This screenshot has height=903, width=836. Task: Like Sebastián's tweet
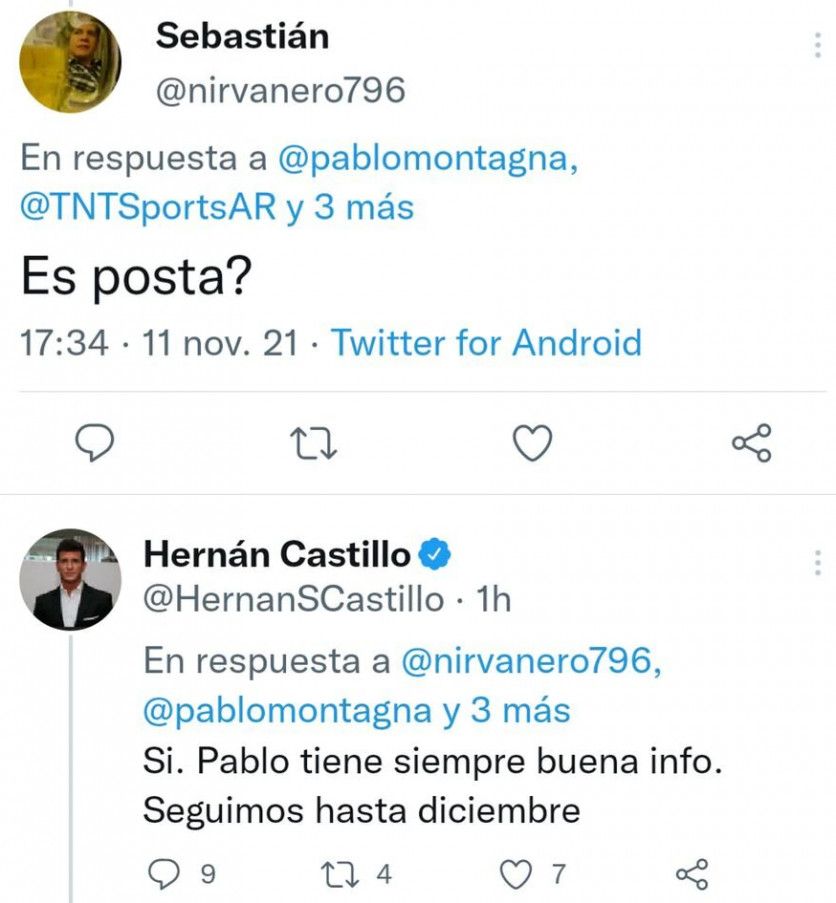coord(532,443)
